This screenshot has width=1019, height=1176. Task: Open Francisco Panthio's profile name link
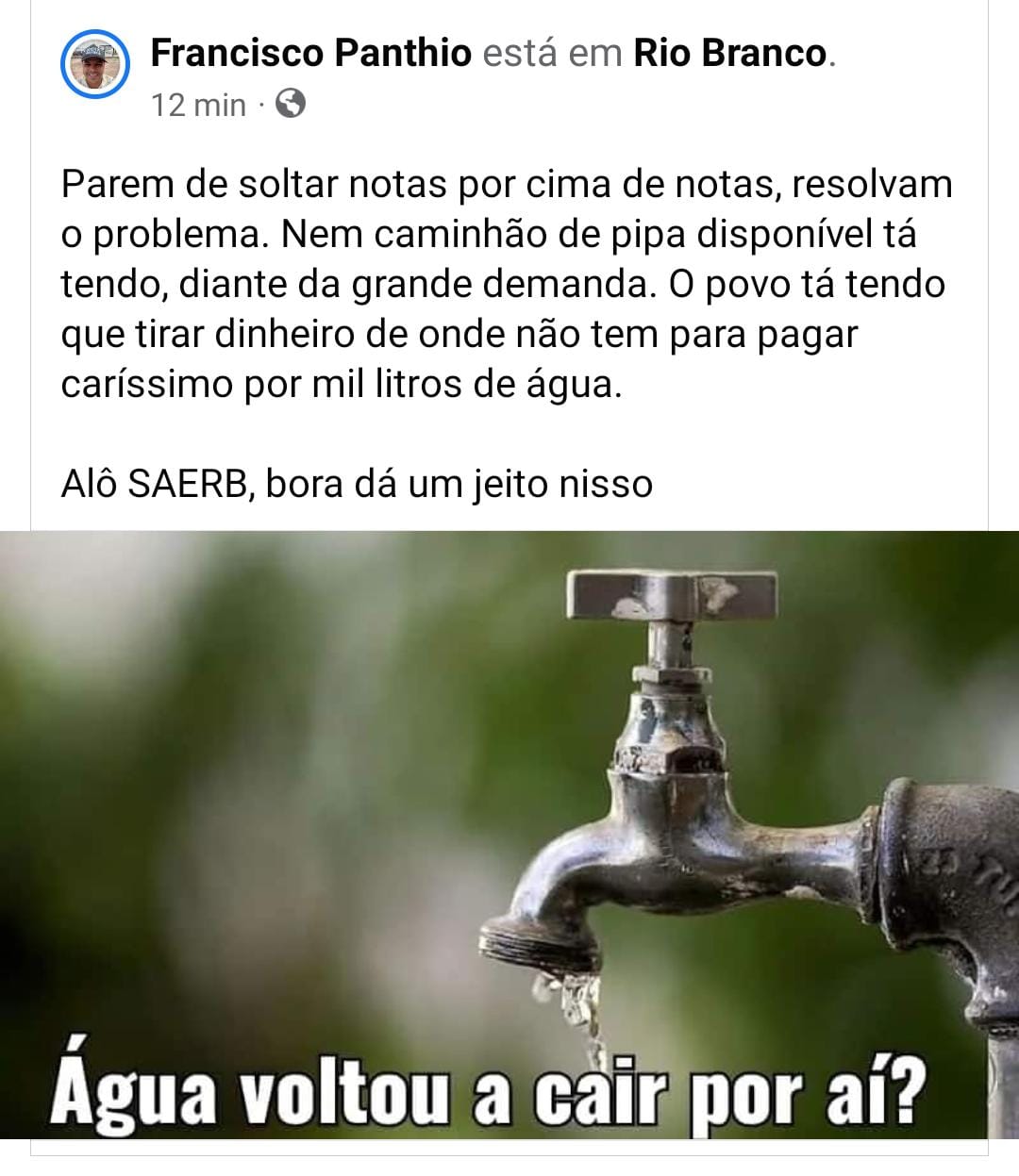click(x=310, y=53)
